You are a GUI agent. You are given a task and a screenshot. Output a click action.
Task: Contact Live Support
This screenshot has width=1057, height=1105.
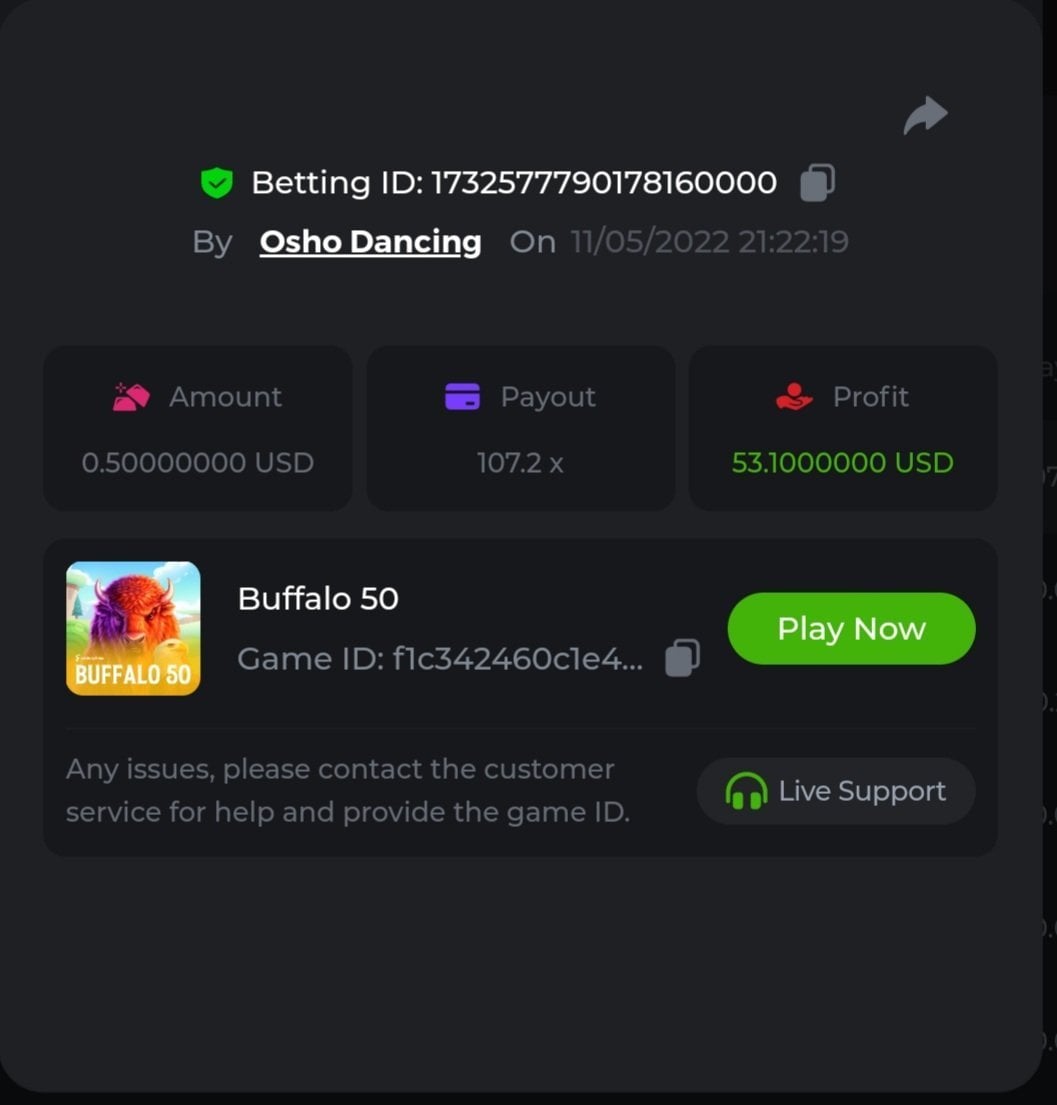pyautogui.click(x=835, y=791)
